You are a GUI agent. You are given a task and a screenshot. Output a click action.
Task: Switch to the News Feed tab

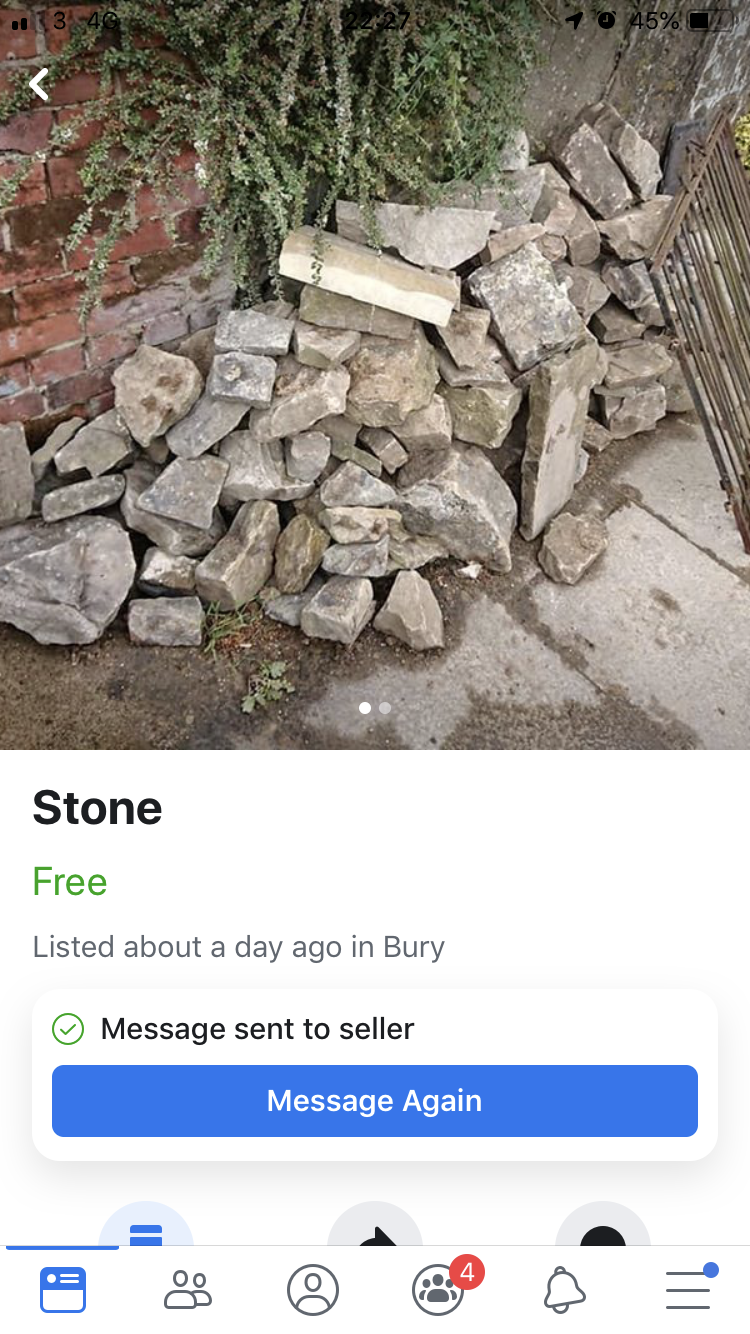[63, 1290]
